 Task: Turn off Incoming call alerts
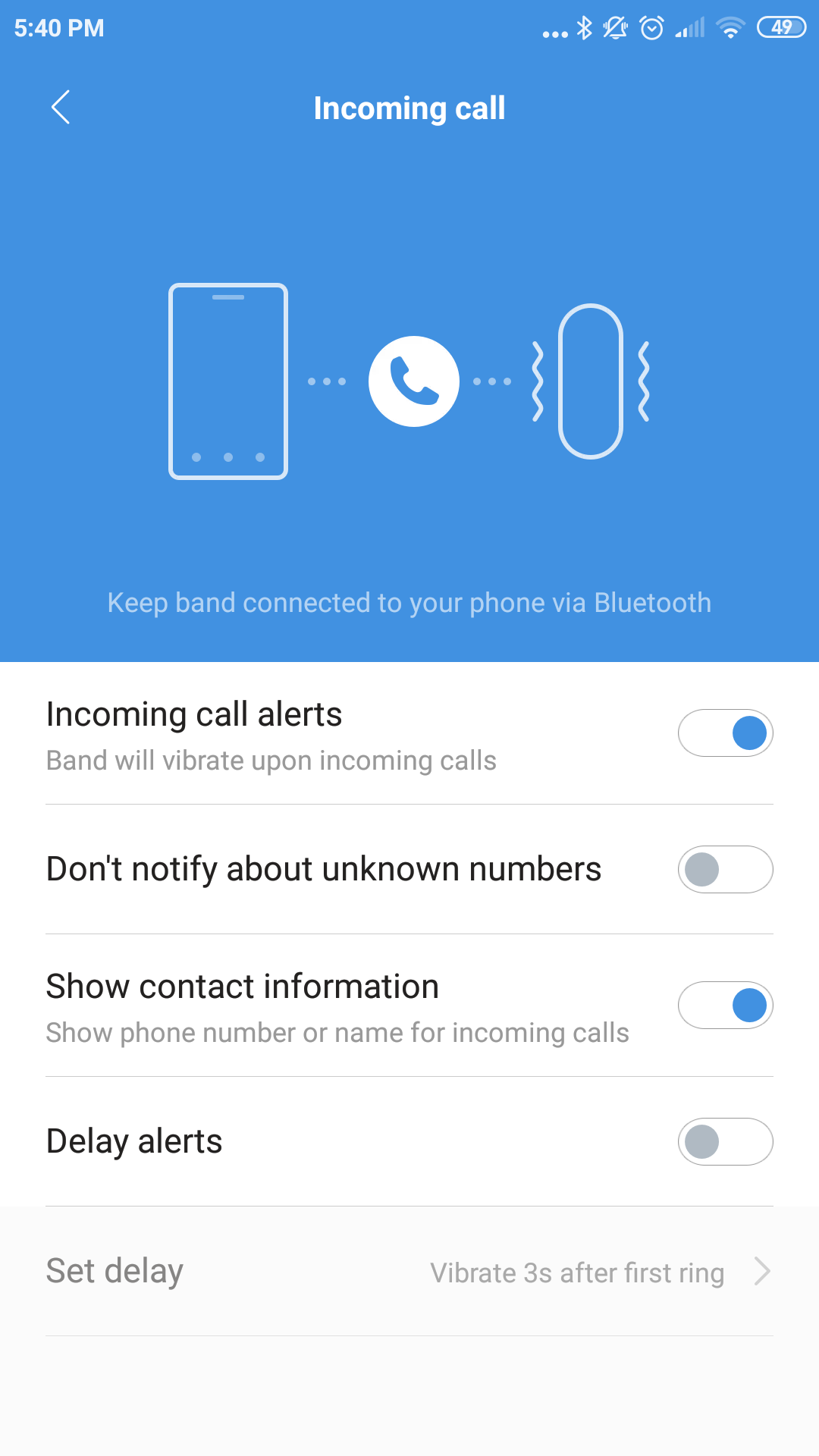725,733
